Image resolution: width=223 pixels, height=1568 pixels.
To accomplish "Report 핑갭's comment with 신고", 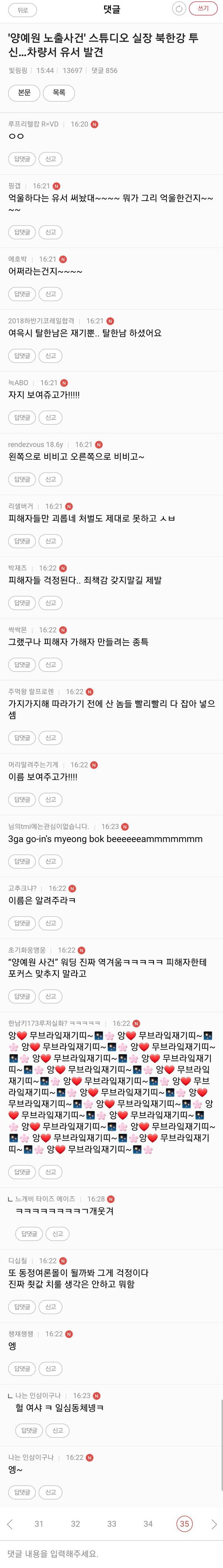I will 51,232.
